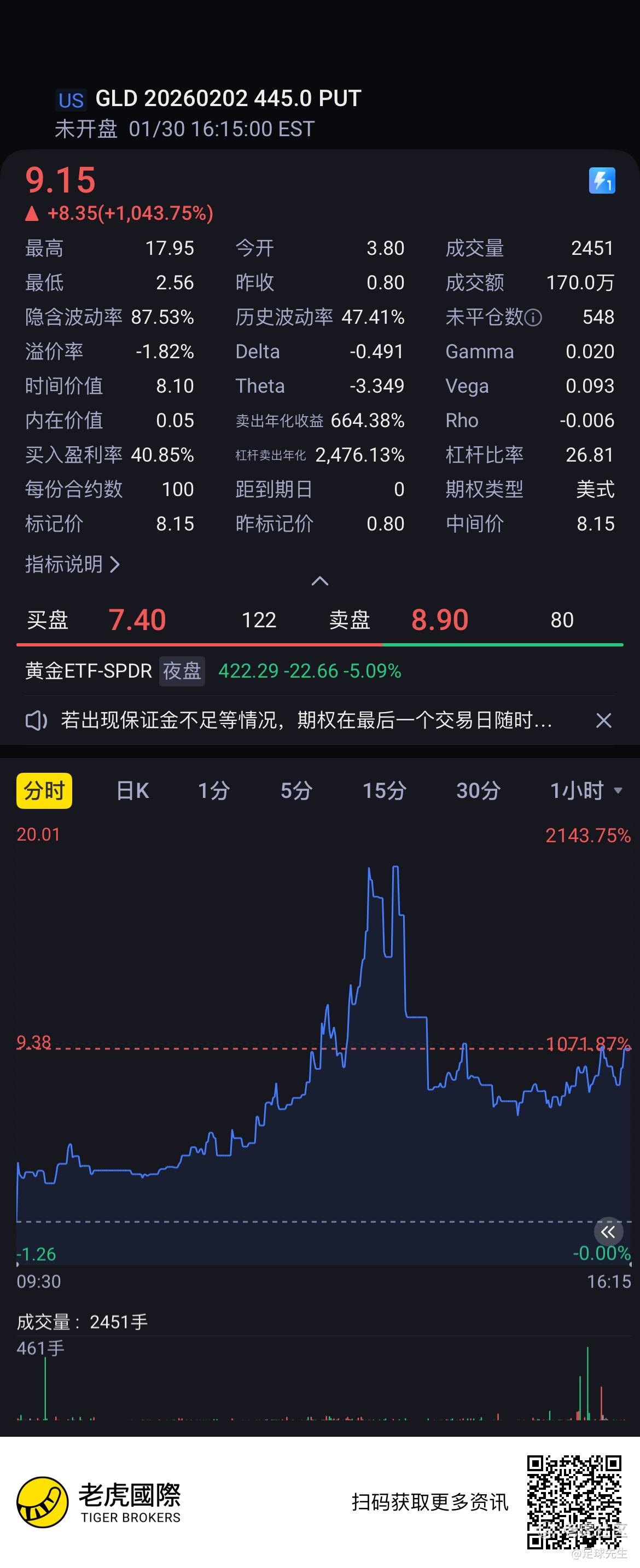The image size is (640, 1568).
Task: Collapse the quote details panel
Action: [x=319, y=581]
